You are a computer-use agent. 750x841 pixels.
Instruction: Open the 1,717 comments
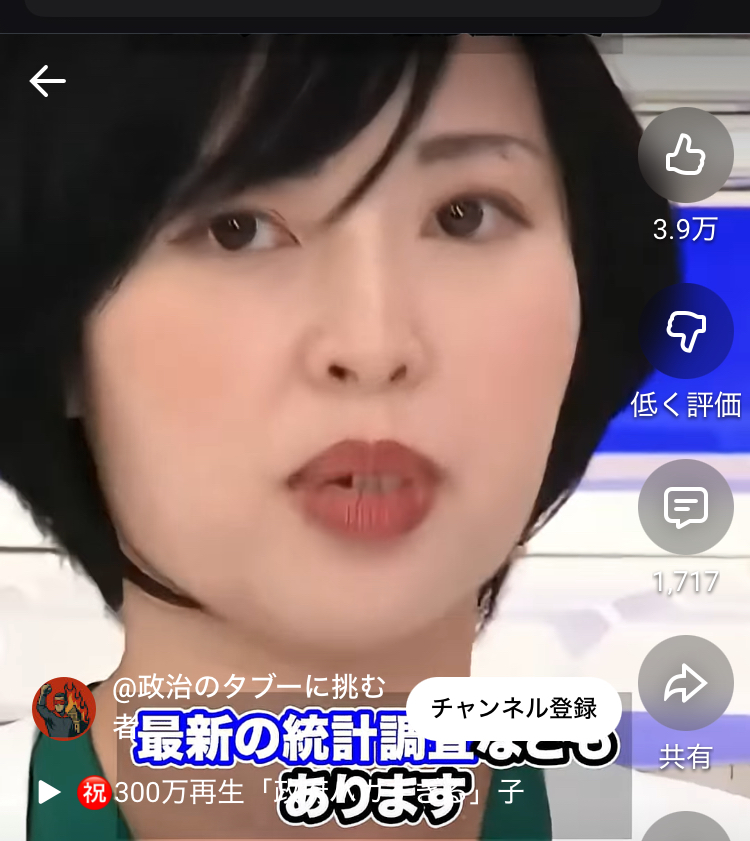[686, 507]
